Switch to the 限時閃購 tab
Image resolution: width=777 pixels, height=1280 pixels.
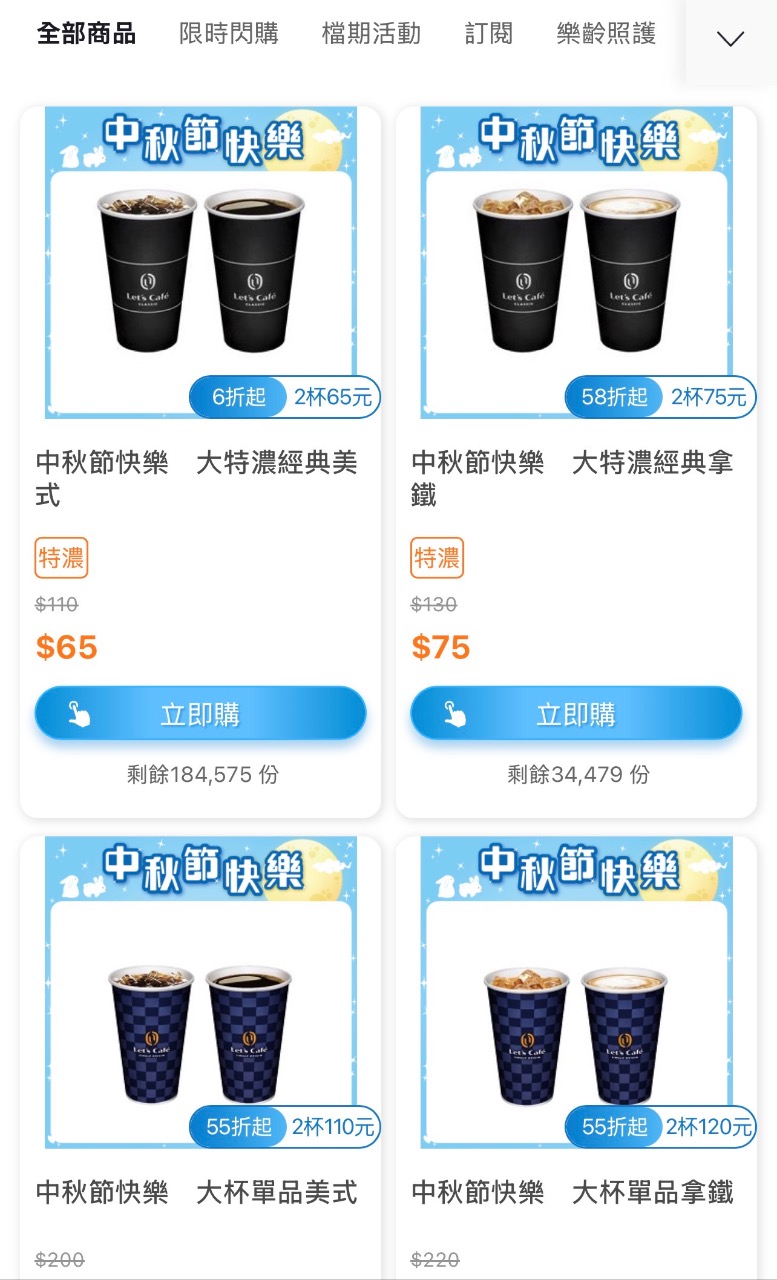click(229, 34)
